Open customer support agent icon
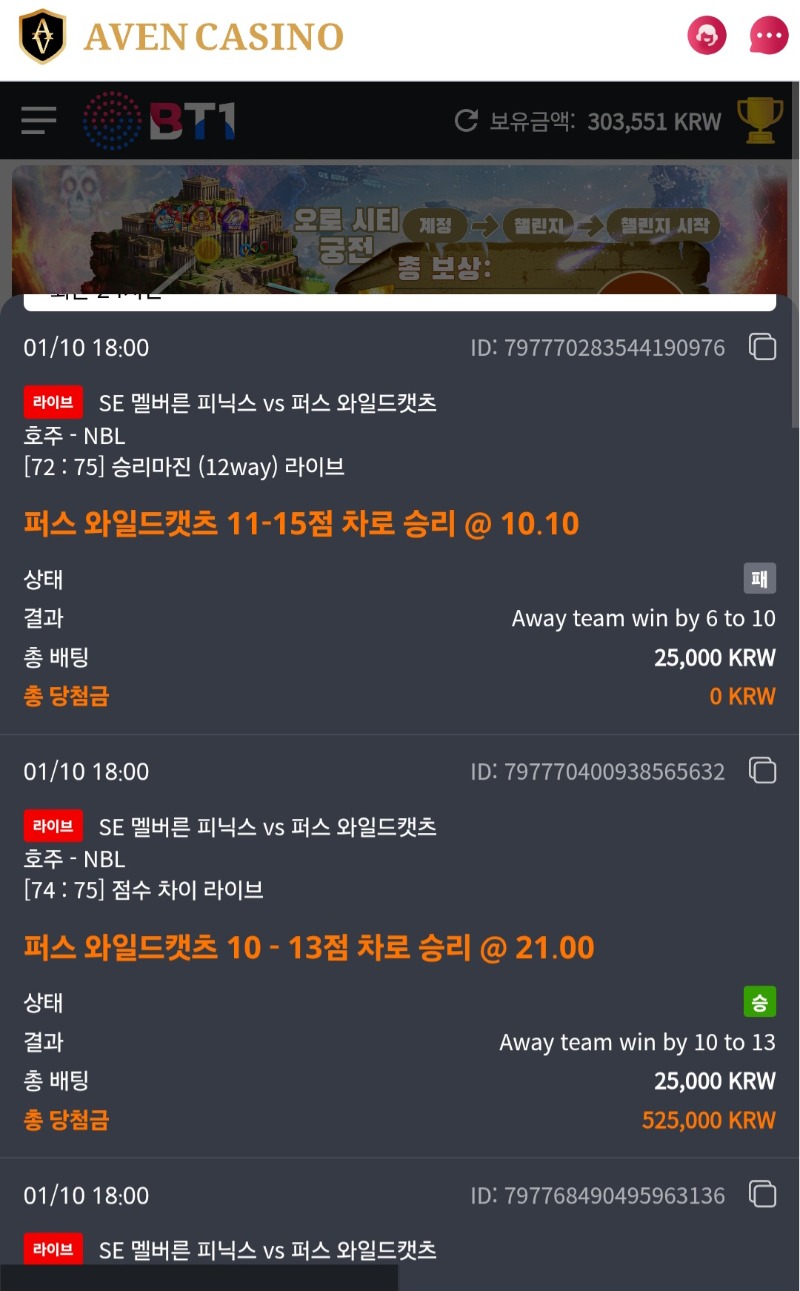 coord(707,36)
